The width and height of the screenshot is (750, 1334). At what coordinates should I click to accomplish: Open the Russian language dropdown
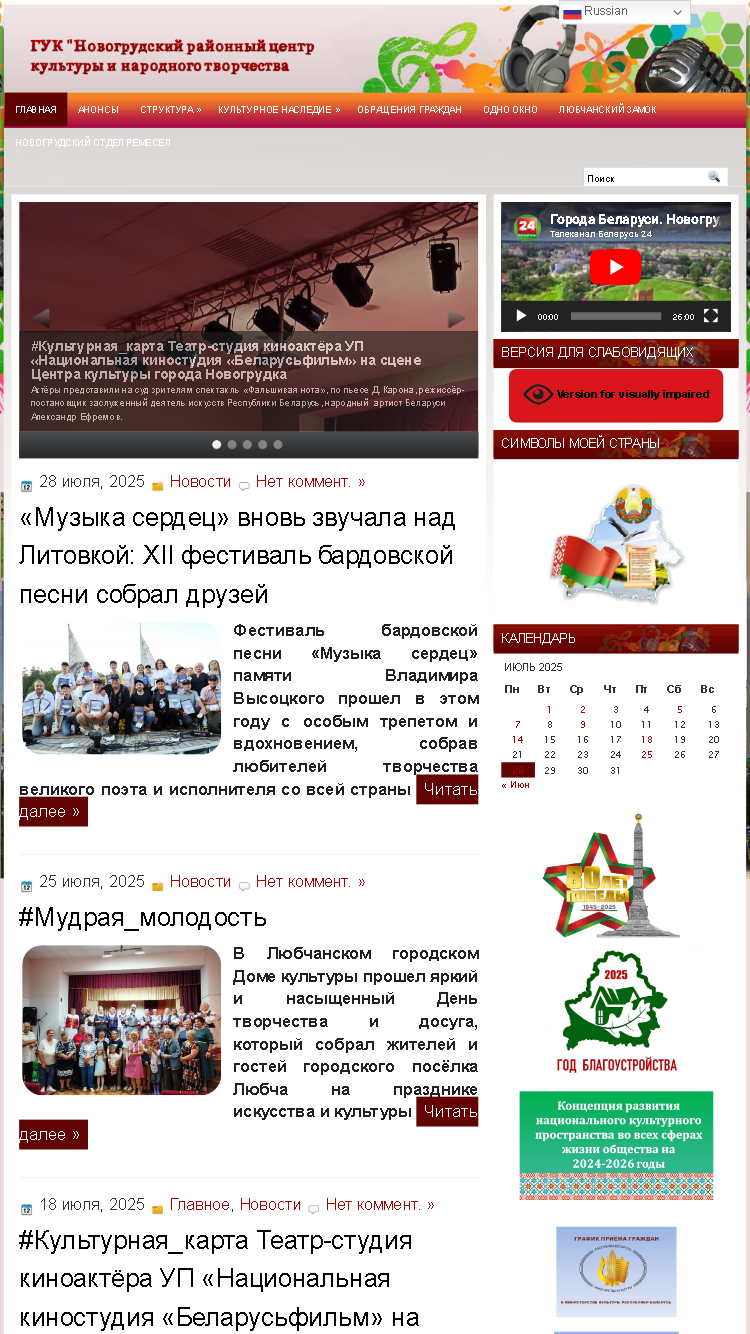(x=625, y=12)
